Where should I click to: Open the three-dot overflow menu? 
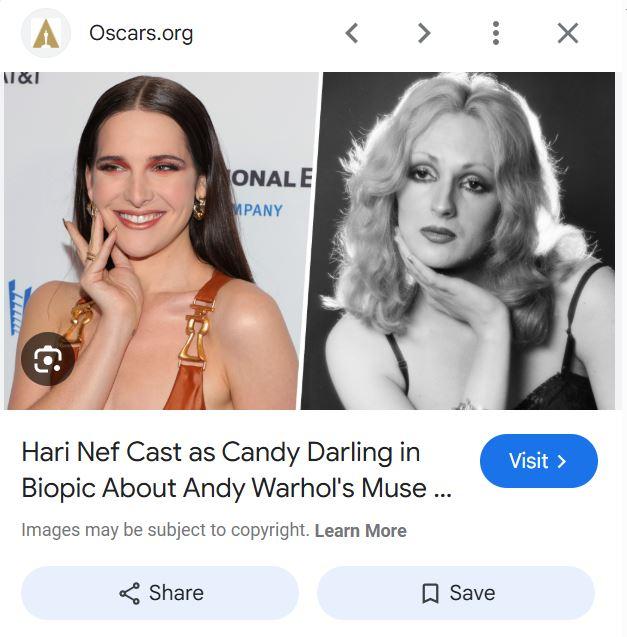[x=496, y=33]
